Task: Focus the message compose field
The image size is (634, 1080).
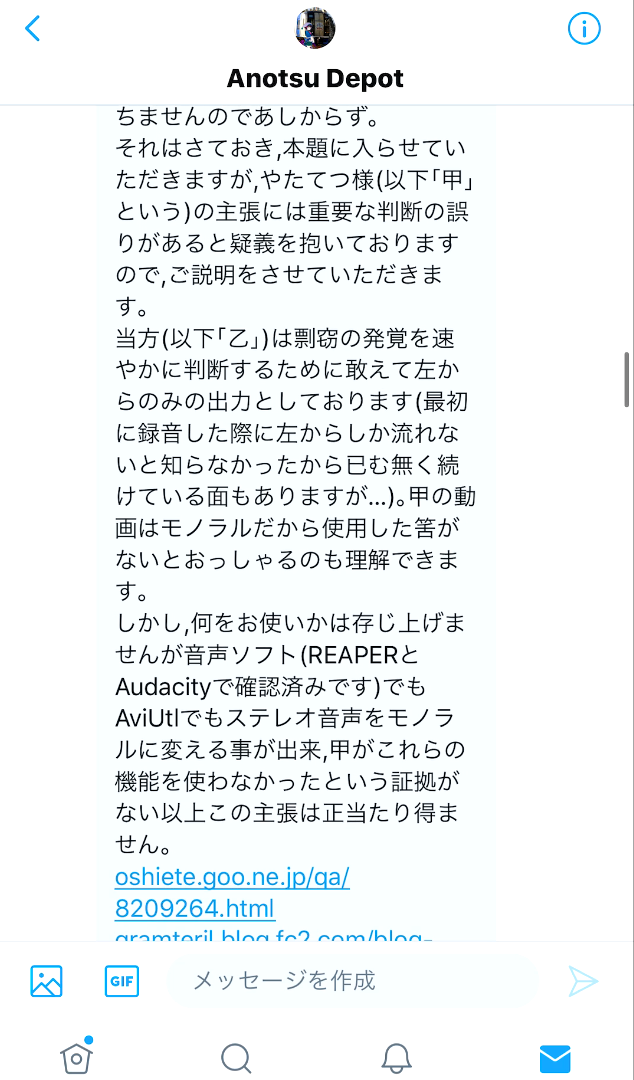Action: click(350, 980)
